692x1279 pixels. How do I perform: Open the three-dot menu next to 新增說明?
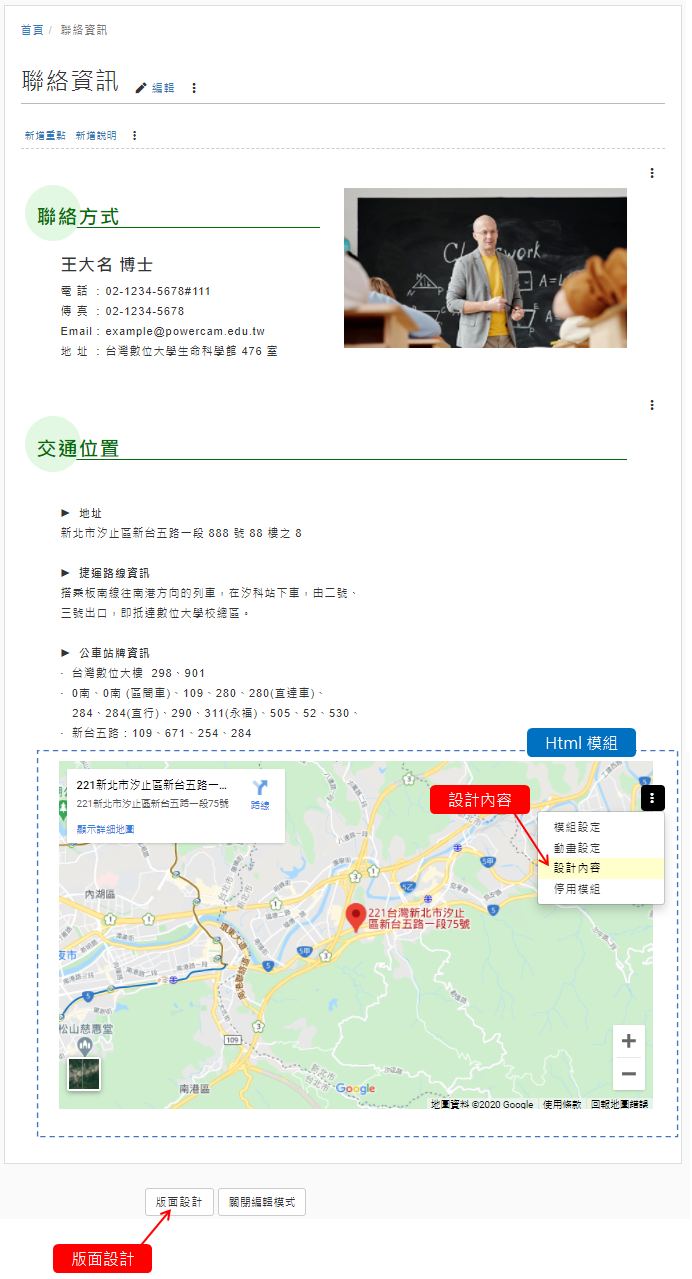tap(134, 135)
